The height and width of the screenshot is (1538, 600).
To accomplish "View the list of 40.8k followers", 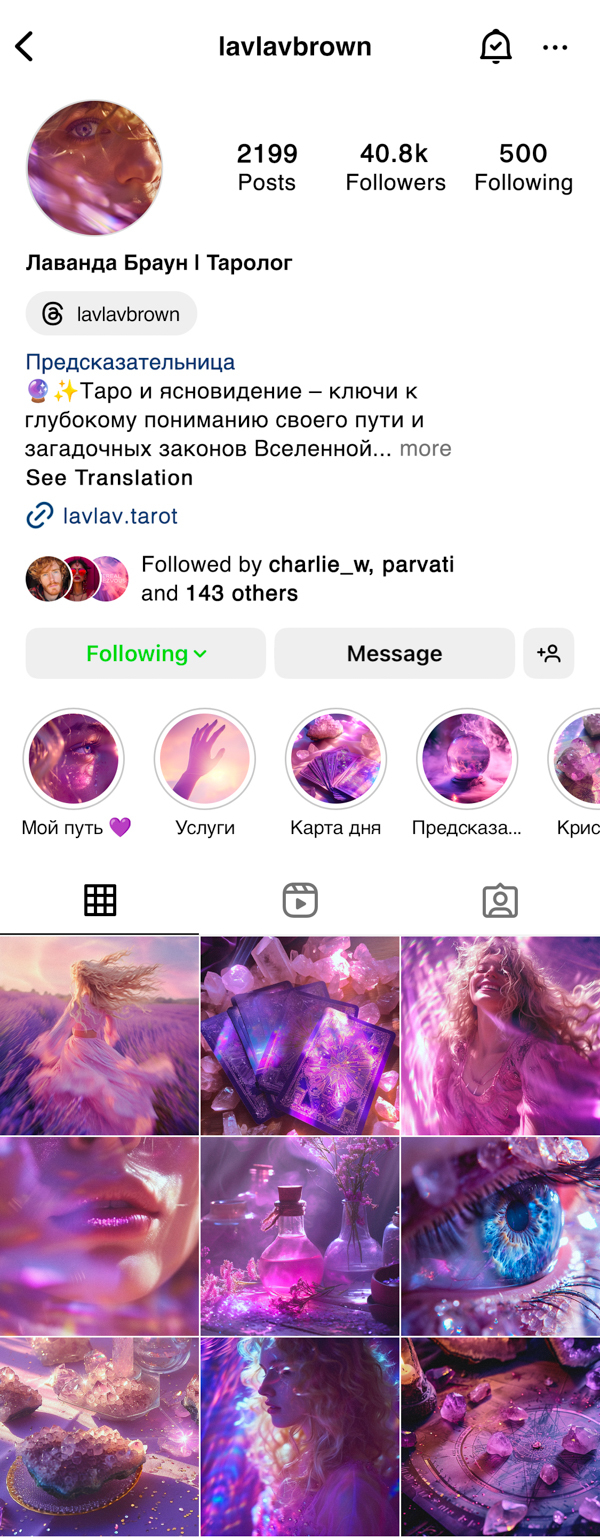I will (395, 166).
